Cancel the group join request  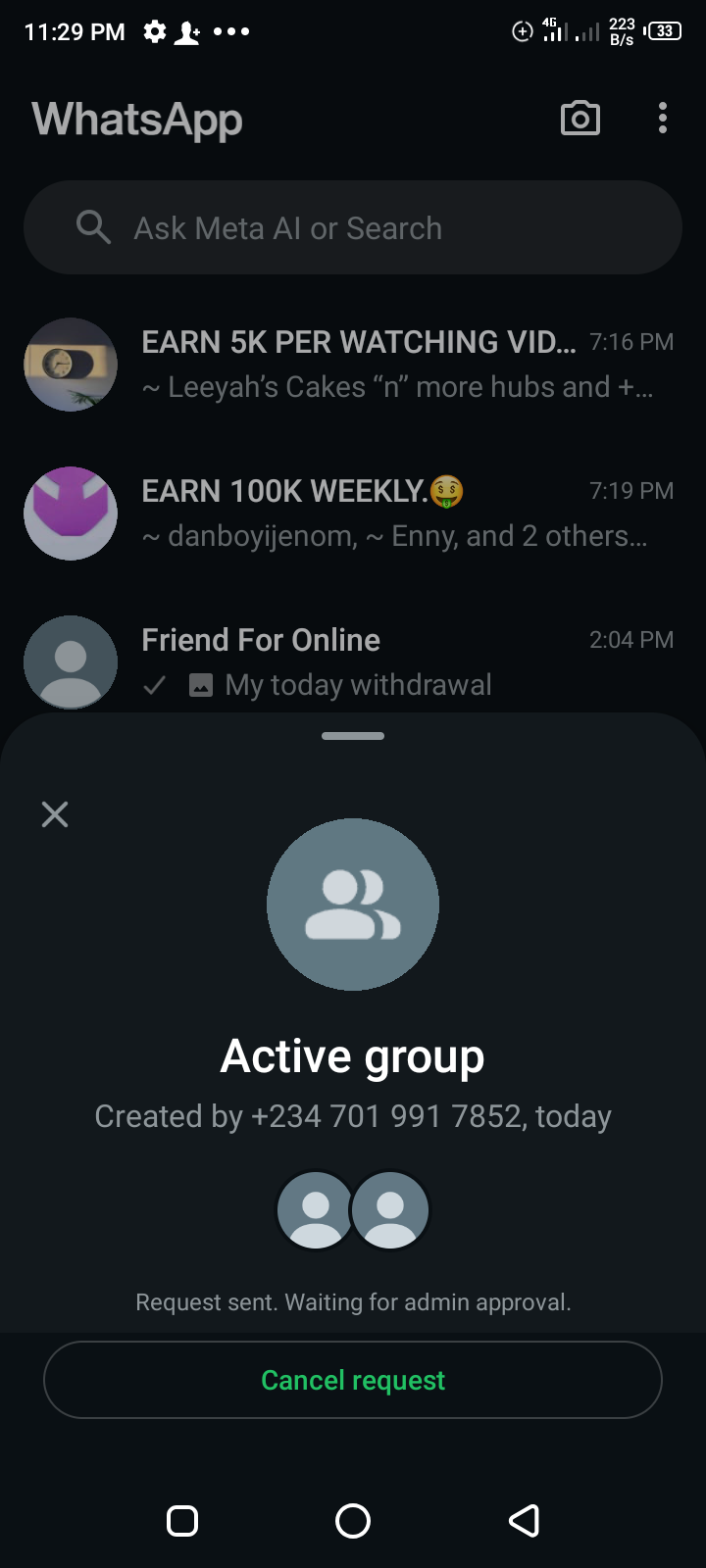coord(353,1380)
